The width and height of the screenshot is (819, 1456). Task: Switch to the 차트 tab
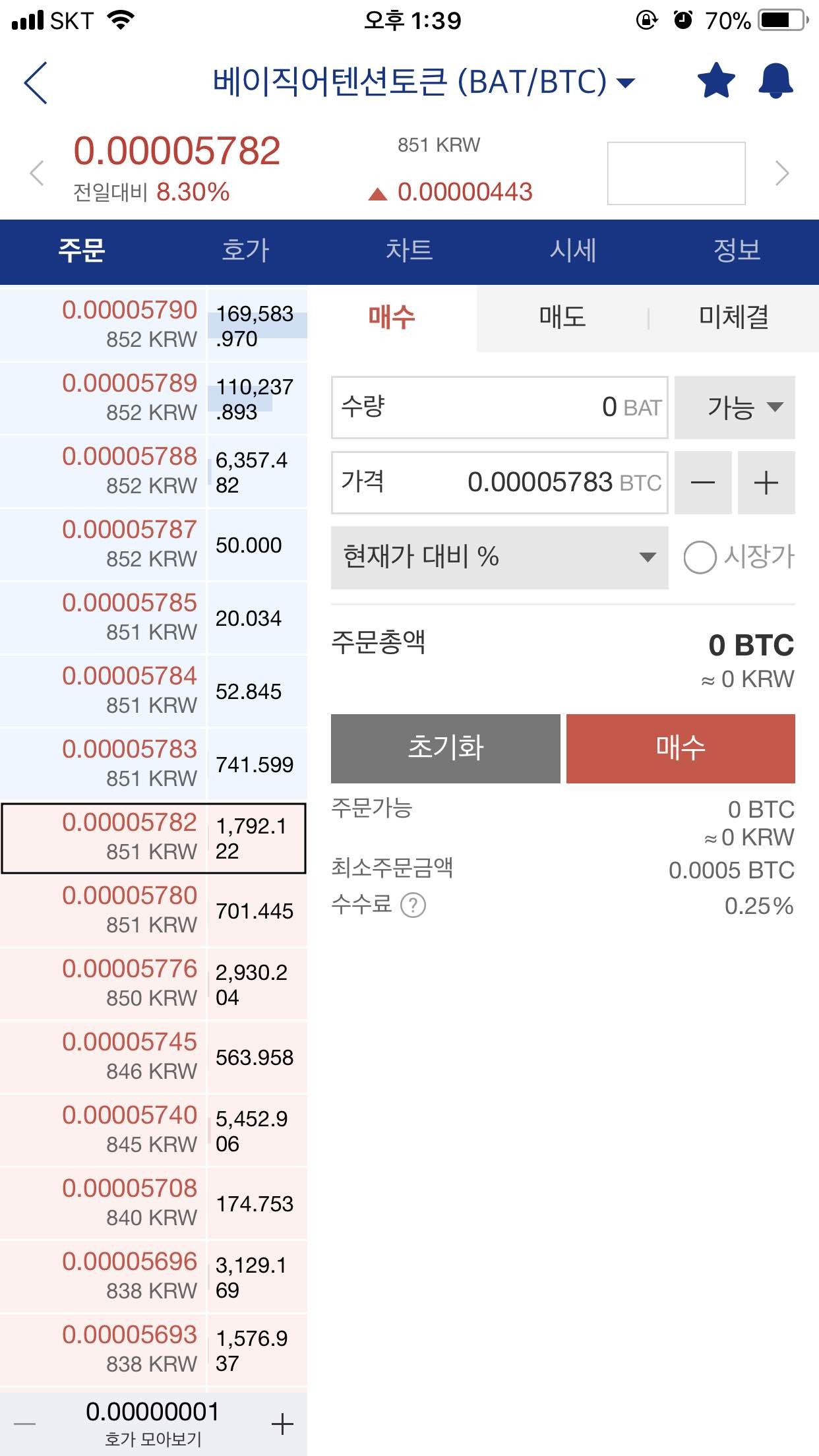(409, 251)
